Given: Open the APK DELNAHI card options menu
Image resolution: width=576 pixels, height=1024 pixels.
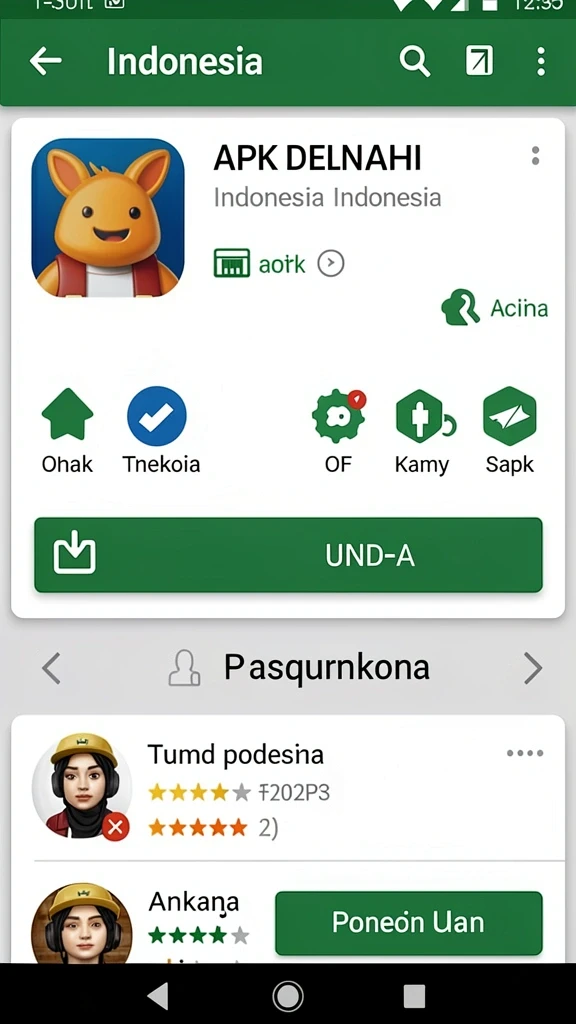Looking at the screenshot, I should [x=536, y=155].
